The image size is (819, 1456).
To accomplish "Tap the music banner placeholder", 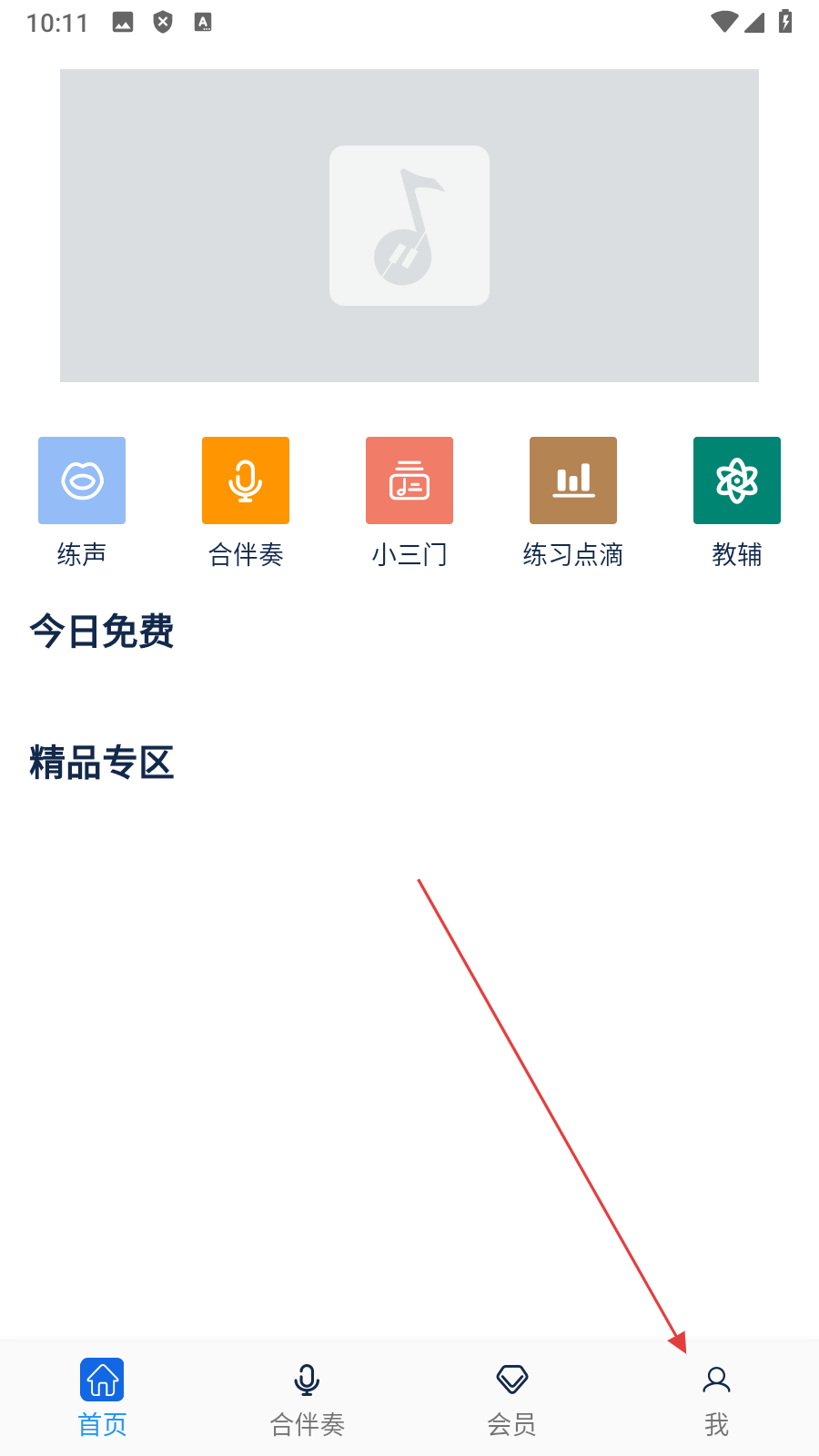I will (x=409, y=226).
